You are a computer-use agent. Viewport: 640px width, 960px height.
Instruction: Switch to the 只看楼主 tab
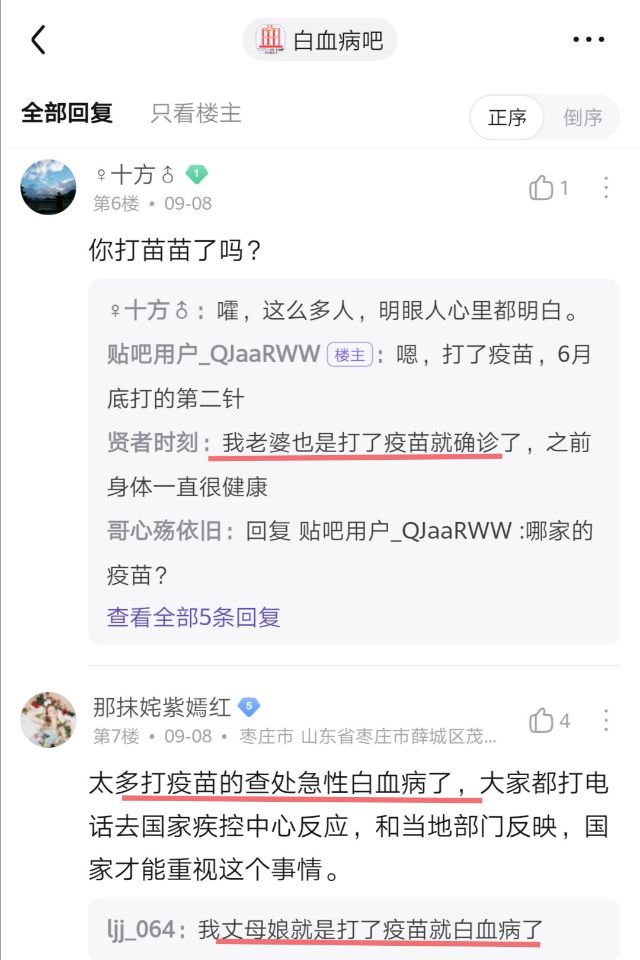tap(196, 114)
